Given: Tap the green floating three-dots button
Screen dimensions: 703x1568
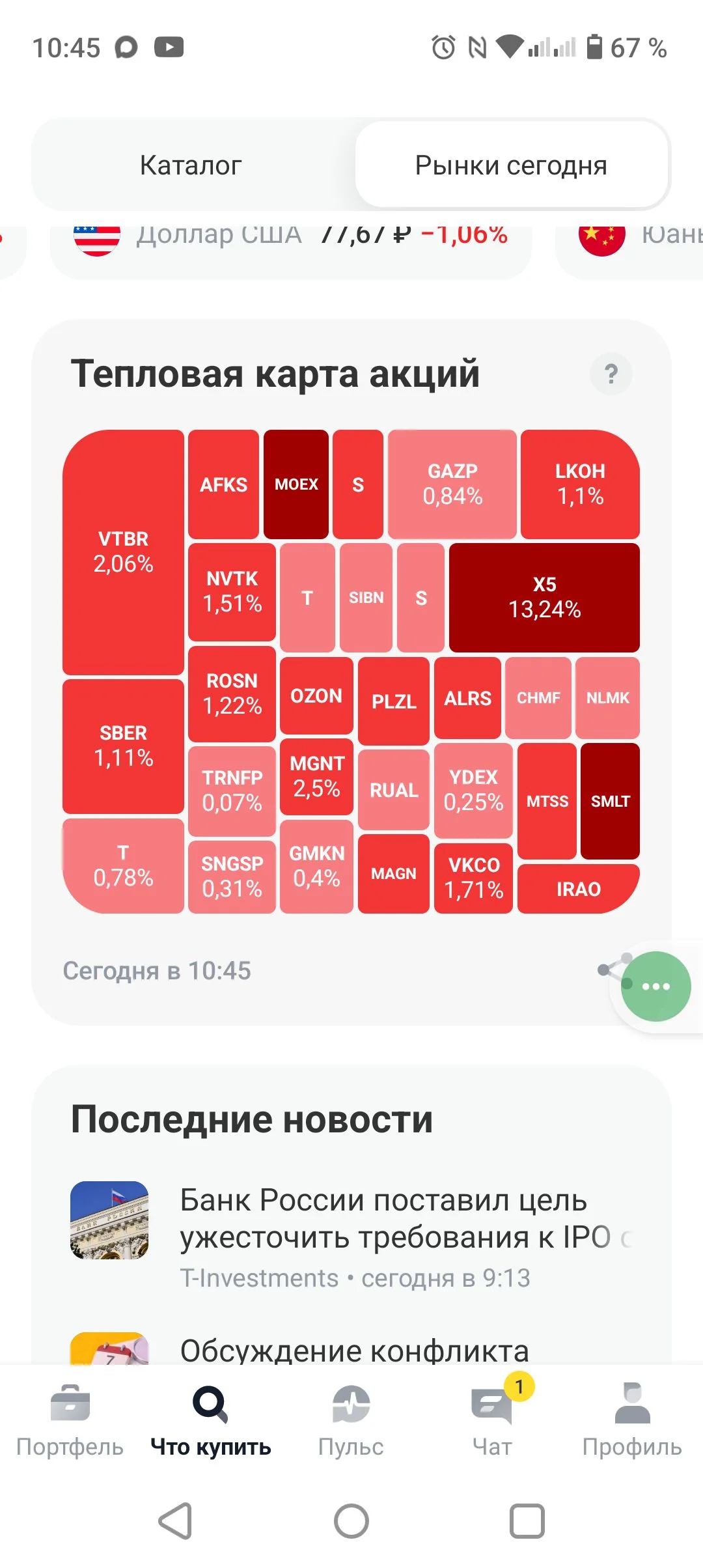Looking at the screenshot, I should (655, 986).
